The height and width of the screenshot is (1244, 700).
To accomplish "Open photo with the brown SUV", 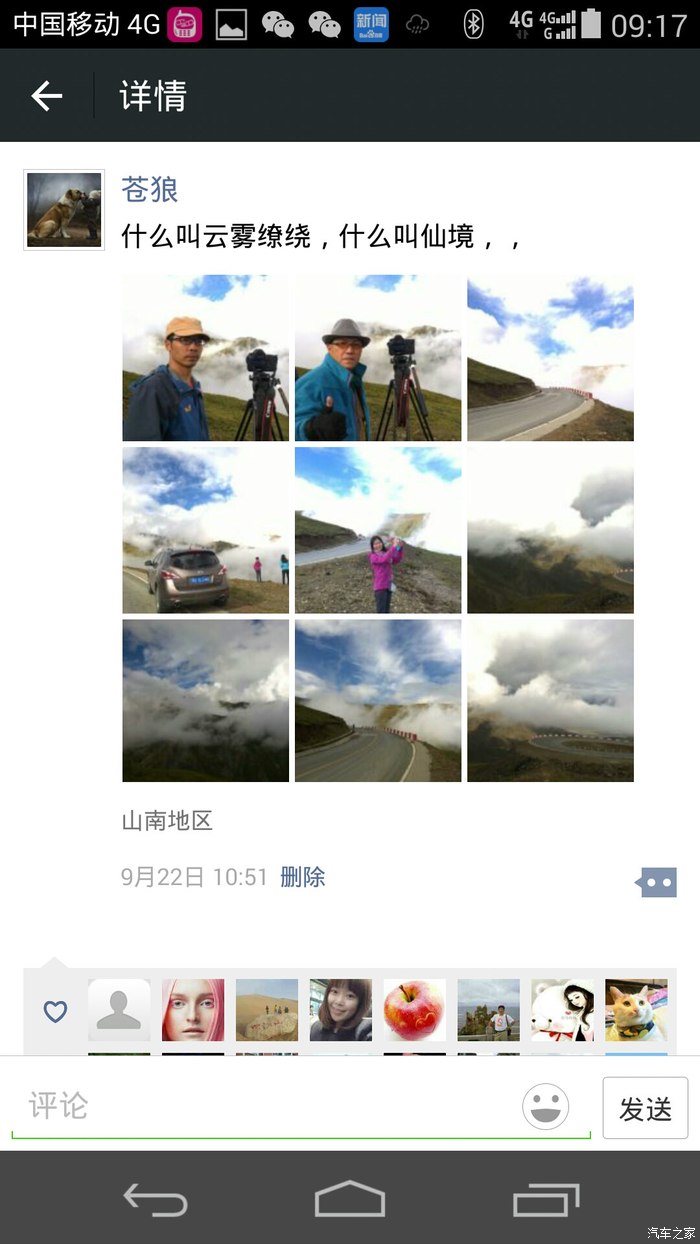I will (205, 530).
